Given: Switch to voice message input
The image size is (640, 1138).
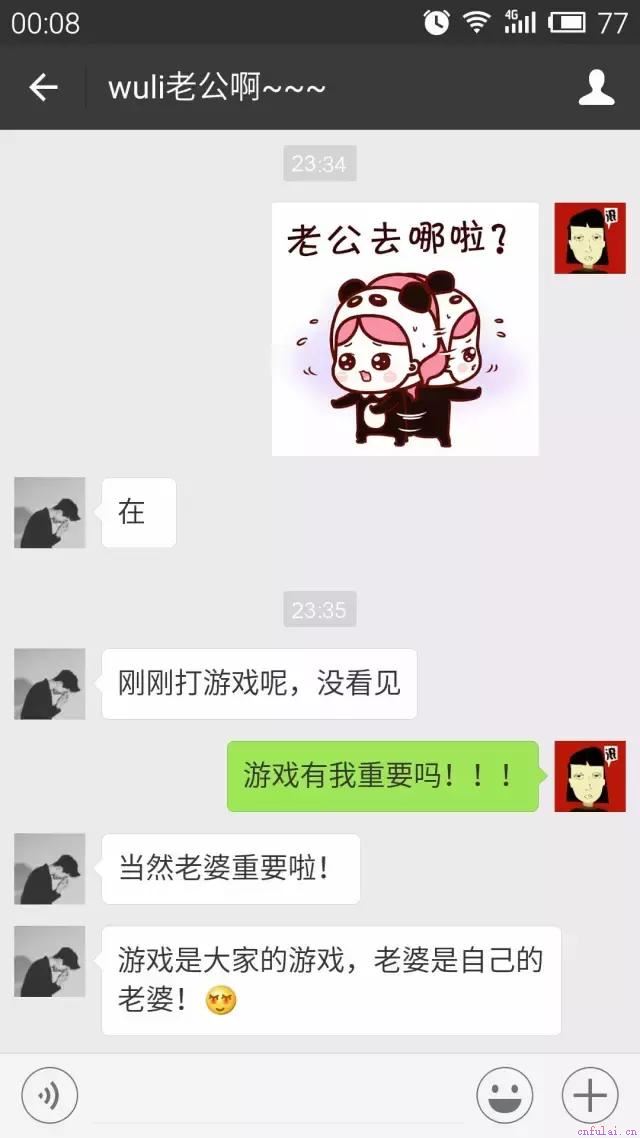Looking at the screenshot, I should coord(49,1097).
